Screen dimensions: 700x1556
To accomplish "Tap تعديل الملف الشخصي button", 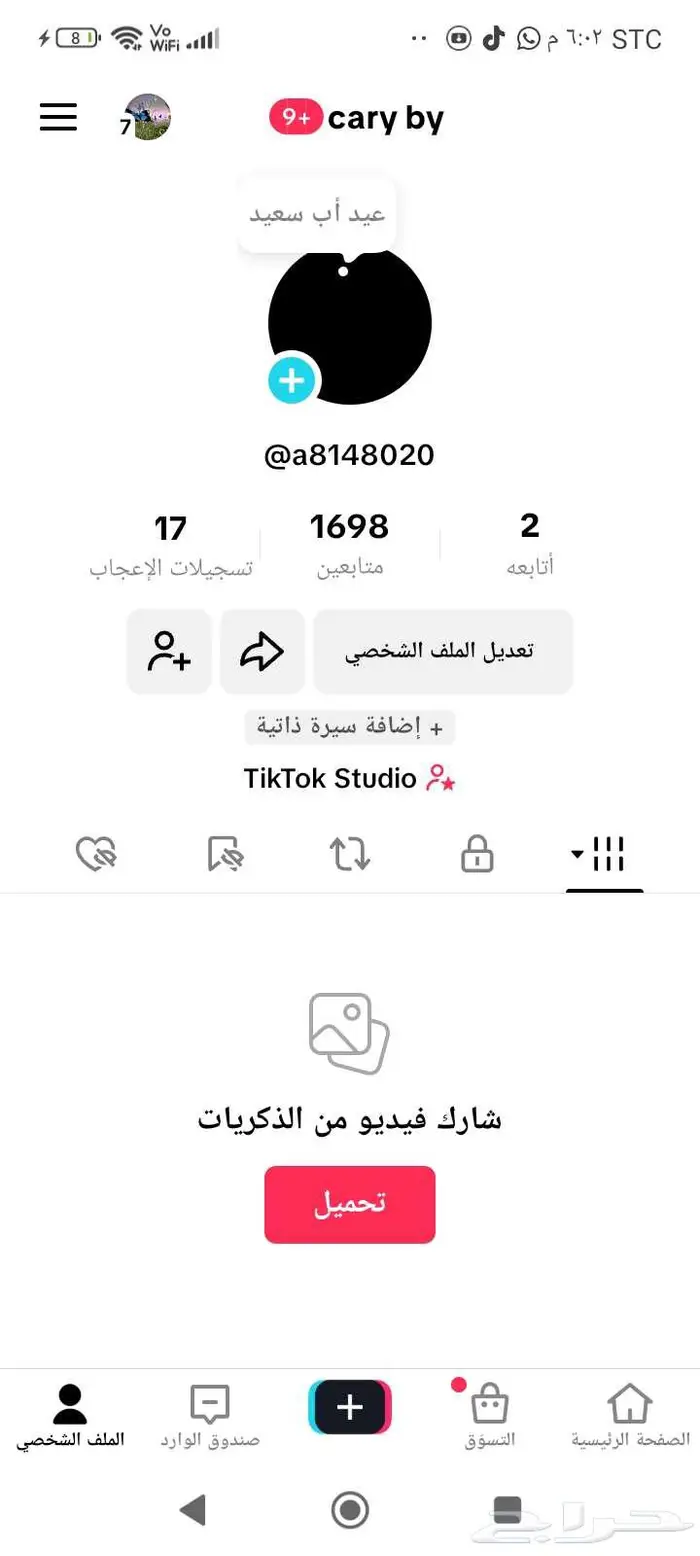I will pos(443,652).
